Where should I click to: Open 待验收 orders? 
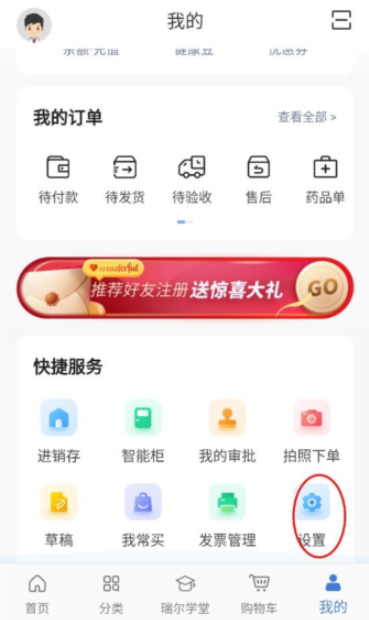(x=192, y=180)
